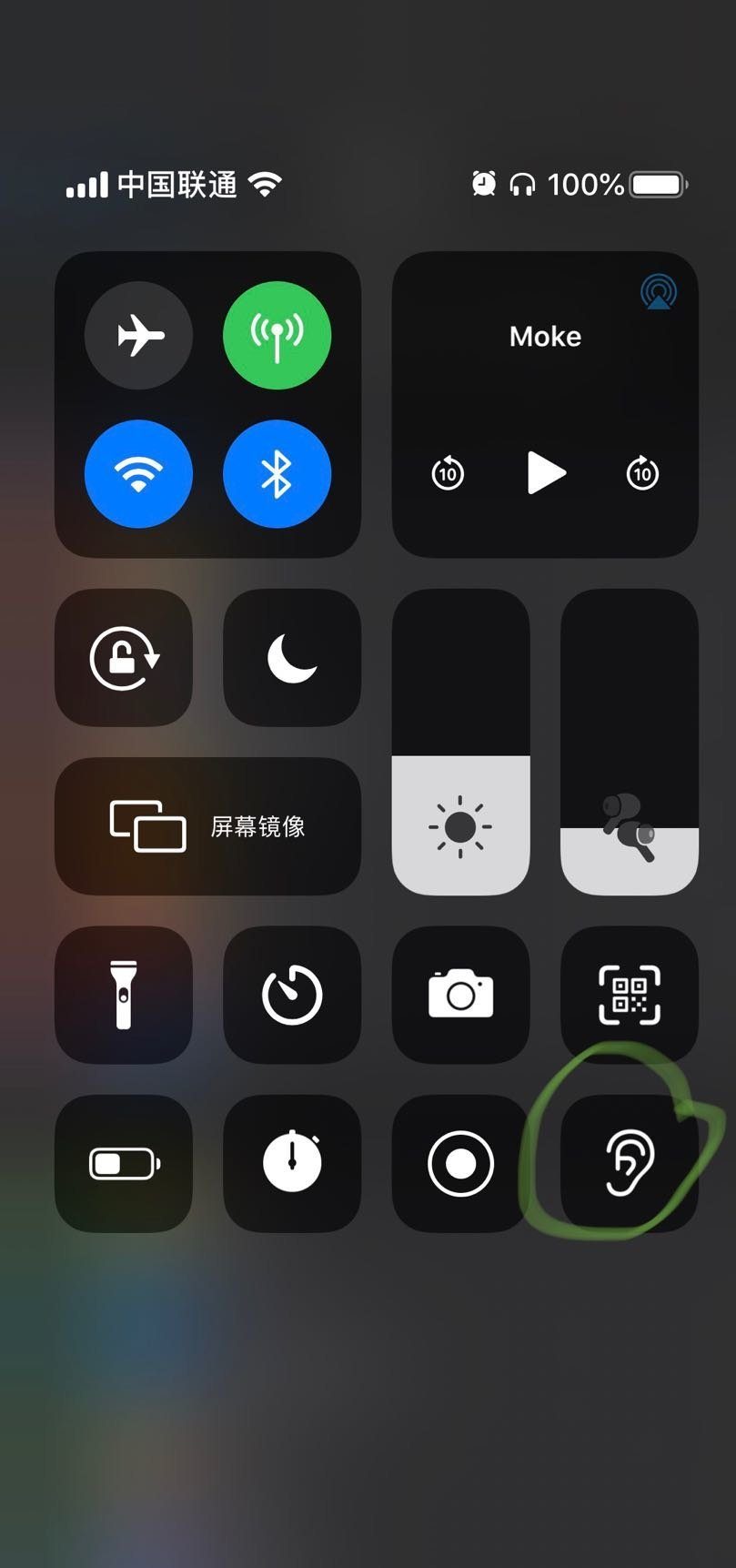Screen dimensions: 736x1568
Task: Turn off Bluetooth
Action: [x=277, y=474]
